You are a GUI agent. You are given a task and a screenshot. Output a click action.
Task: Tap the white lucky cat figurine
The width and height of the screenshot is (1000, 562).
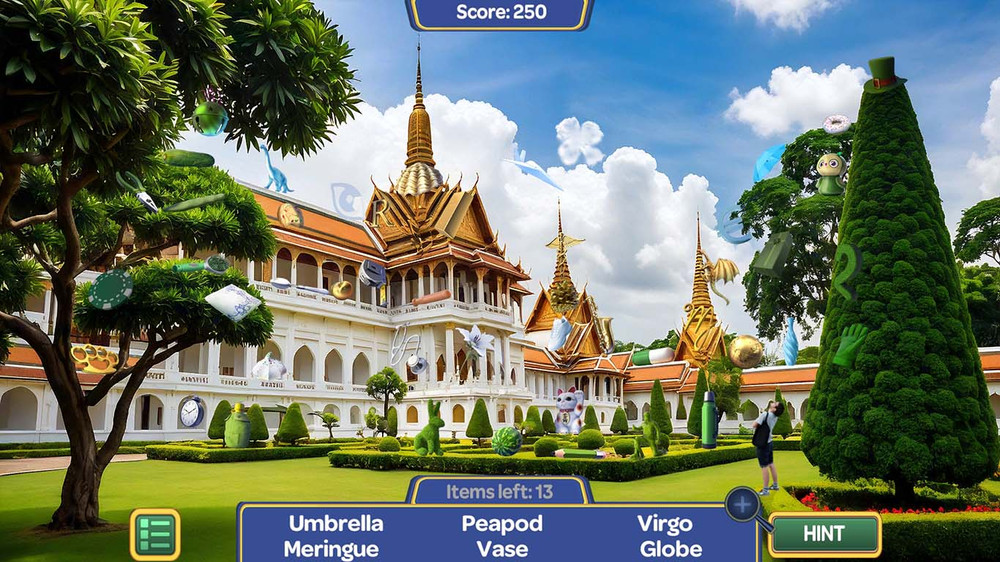point(569,410)
